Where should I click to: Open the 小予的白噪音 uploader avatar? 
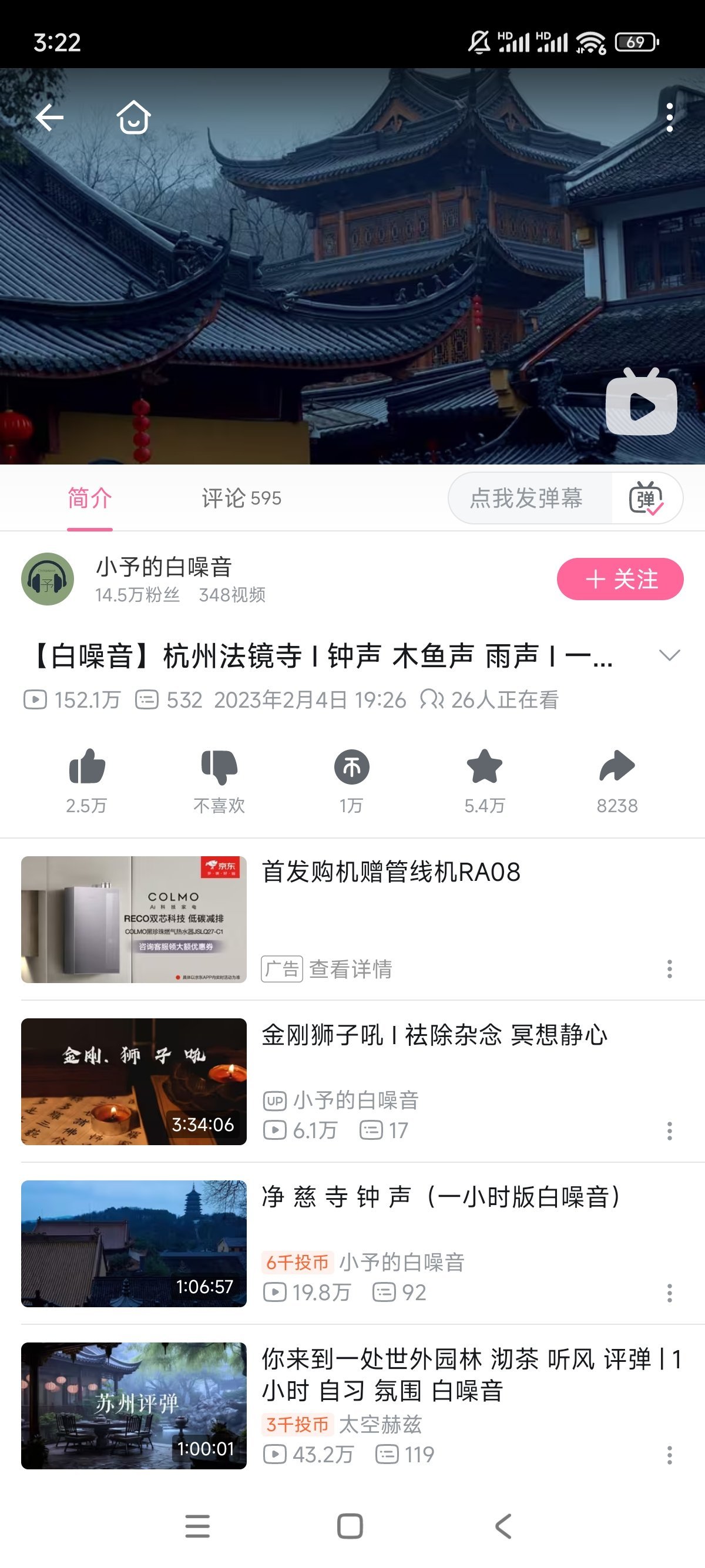click(x=48, y=579)
